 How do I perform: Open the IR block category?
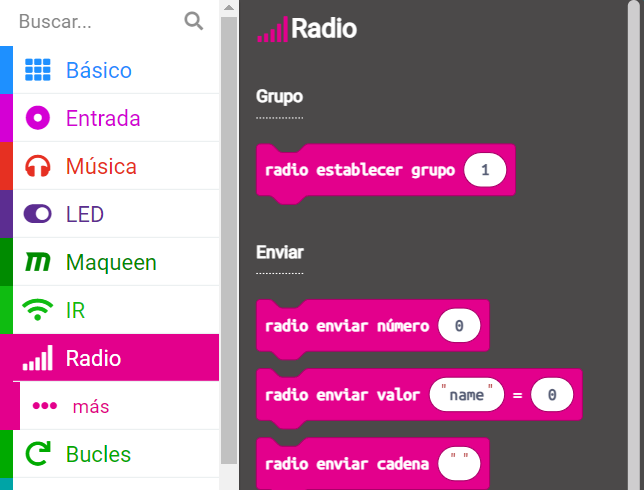[x=75, y=310]
